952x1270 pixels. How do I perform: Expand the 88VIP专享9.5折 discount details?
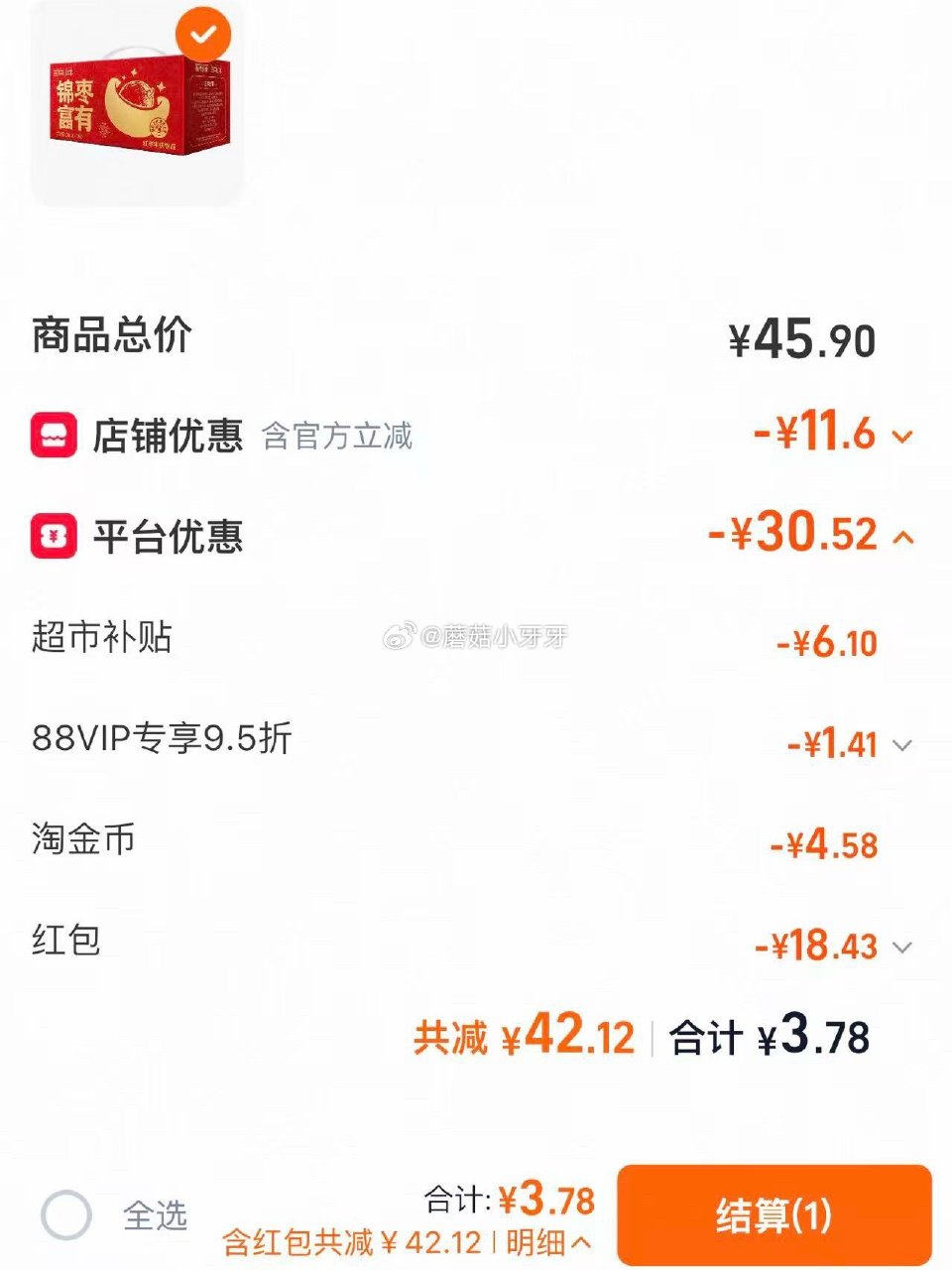click(900, 742)
